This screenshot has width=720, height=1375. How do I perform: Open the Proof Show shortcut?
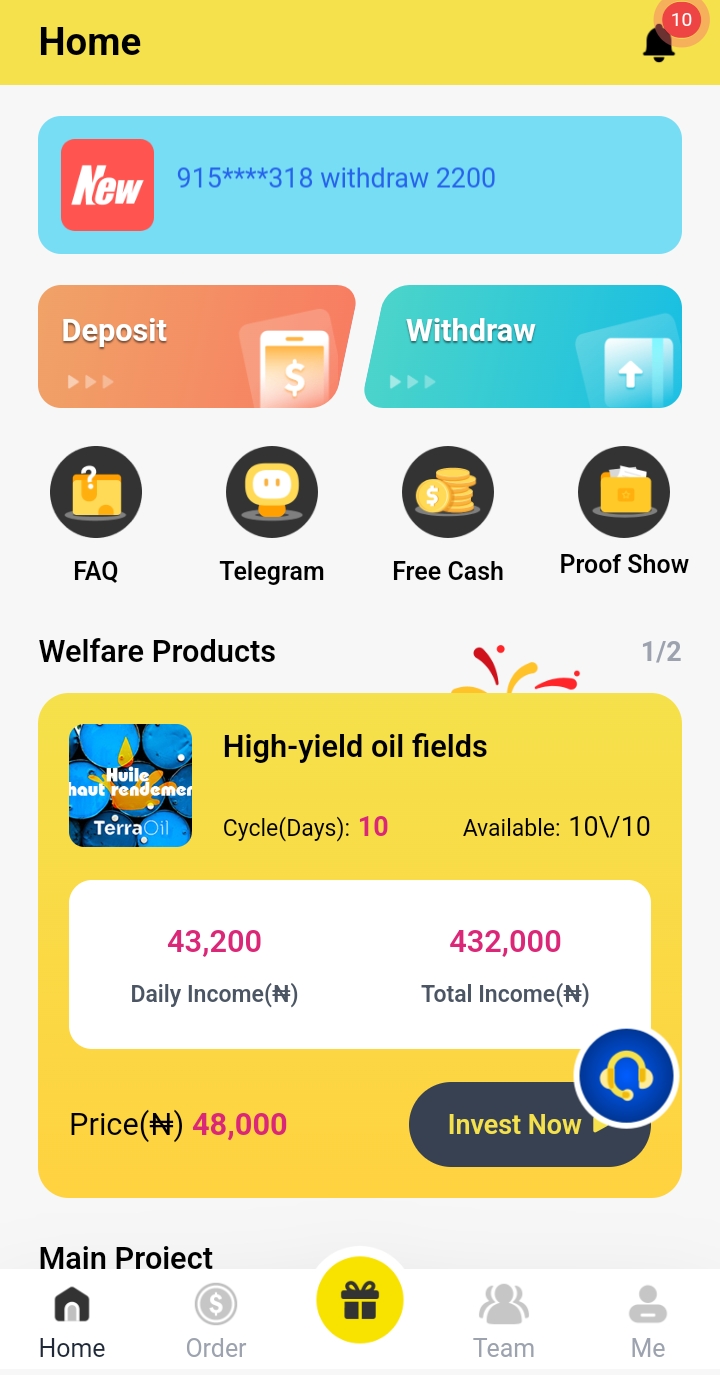coord(624,512)
